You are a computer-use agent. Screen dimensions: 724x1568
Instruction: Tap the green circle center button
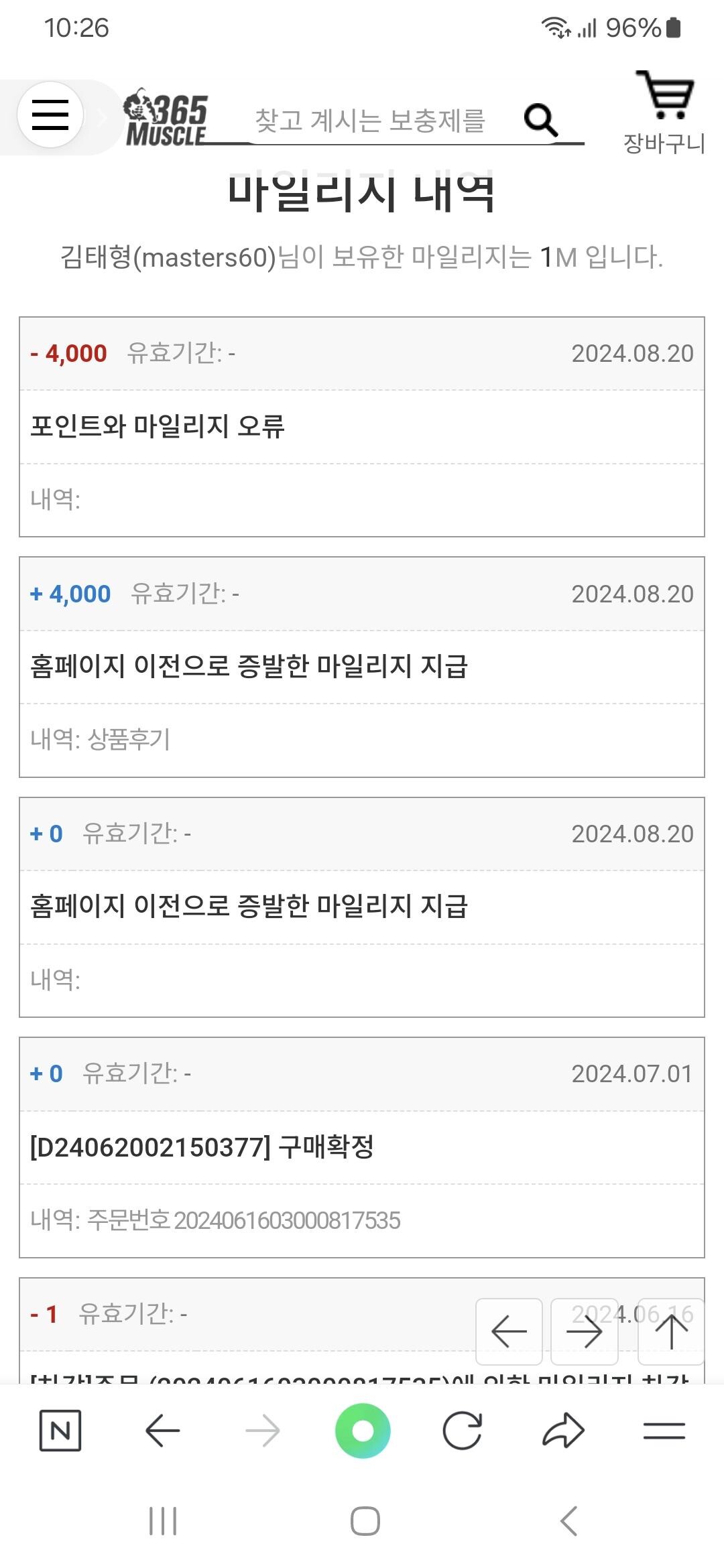click(363, 1431)
